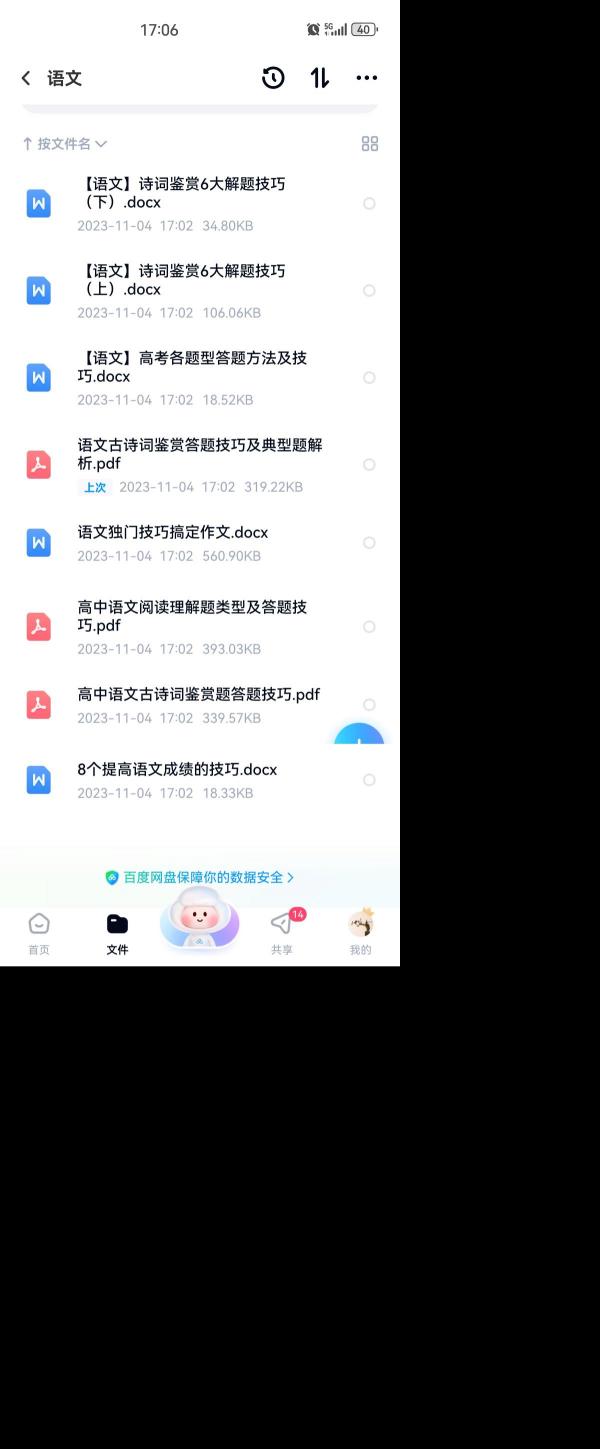Open the three-dot overflow menu
Screen dimensions: 600x1449
(367, 78)
